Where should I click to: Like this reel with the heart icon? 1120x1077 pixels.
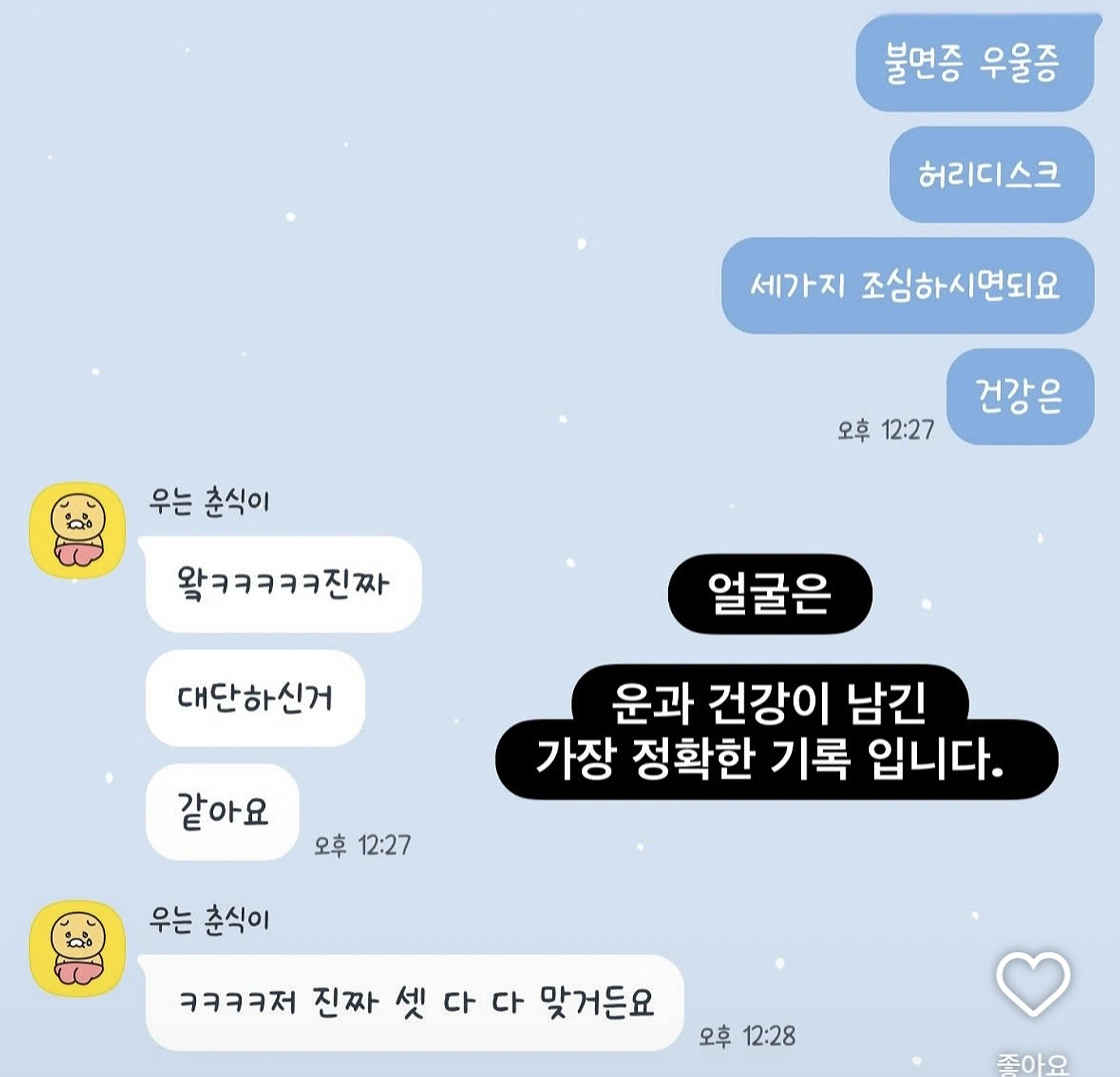click(1033, 983)
